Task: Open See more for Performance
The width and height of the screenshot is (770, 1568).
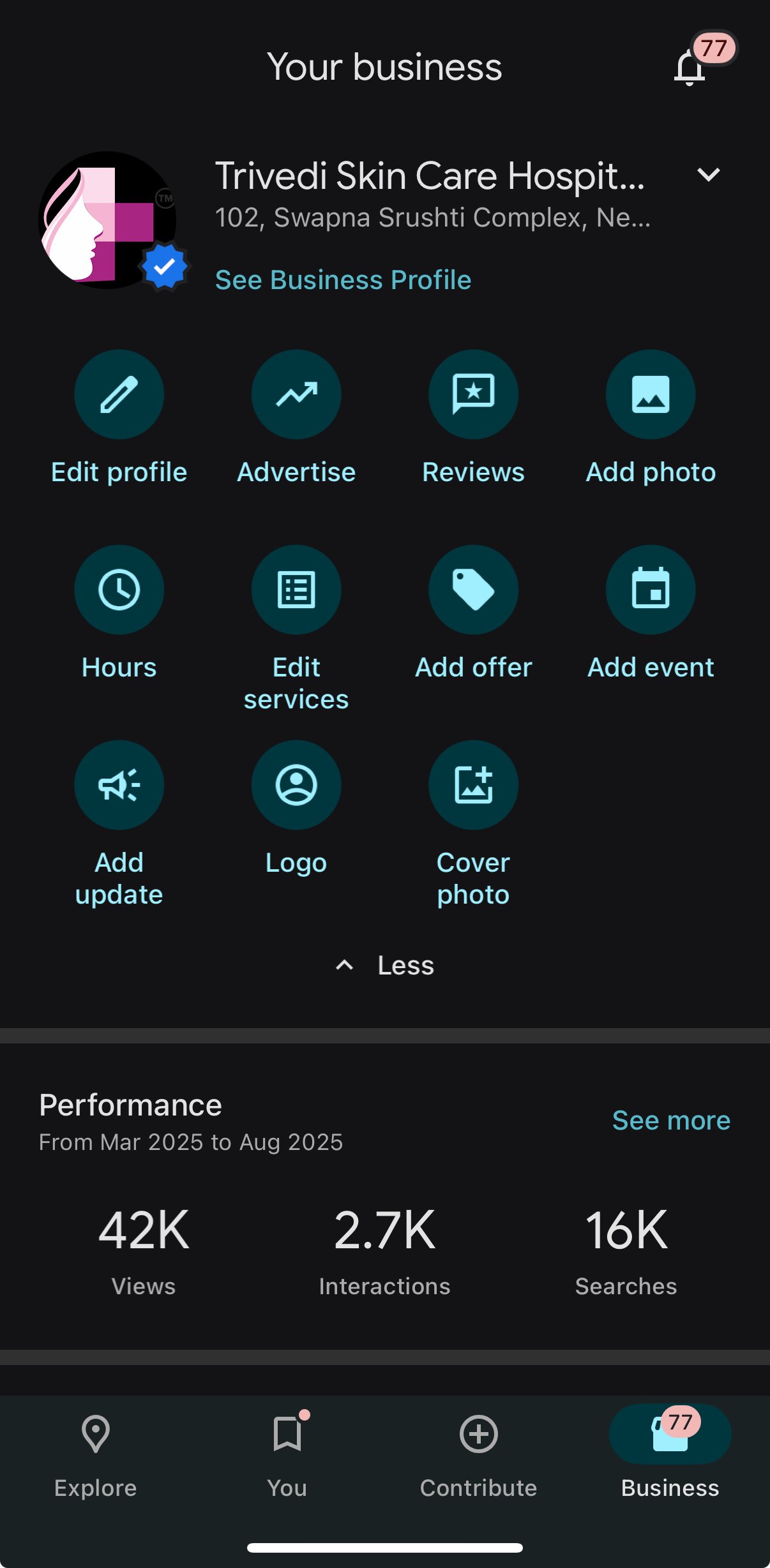Action: pos(671,1121)
